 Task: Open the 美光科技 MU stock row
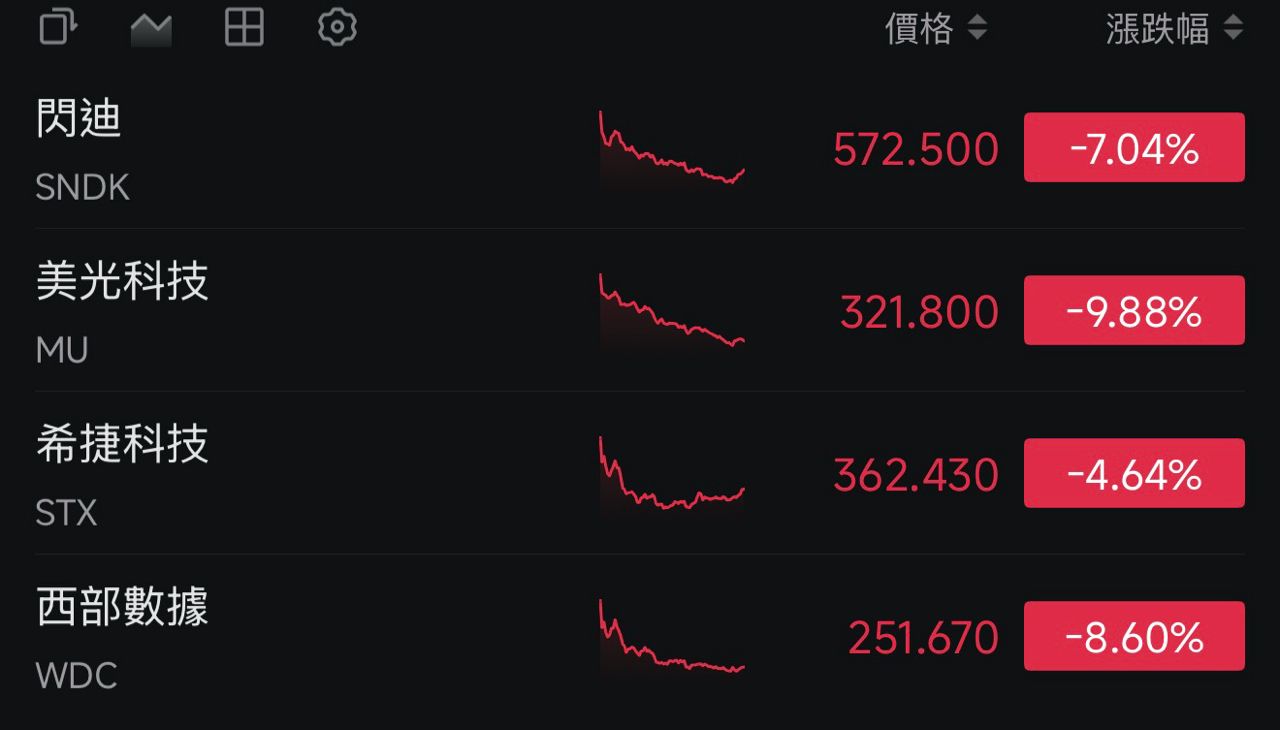click(x=300, y=311)
